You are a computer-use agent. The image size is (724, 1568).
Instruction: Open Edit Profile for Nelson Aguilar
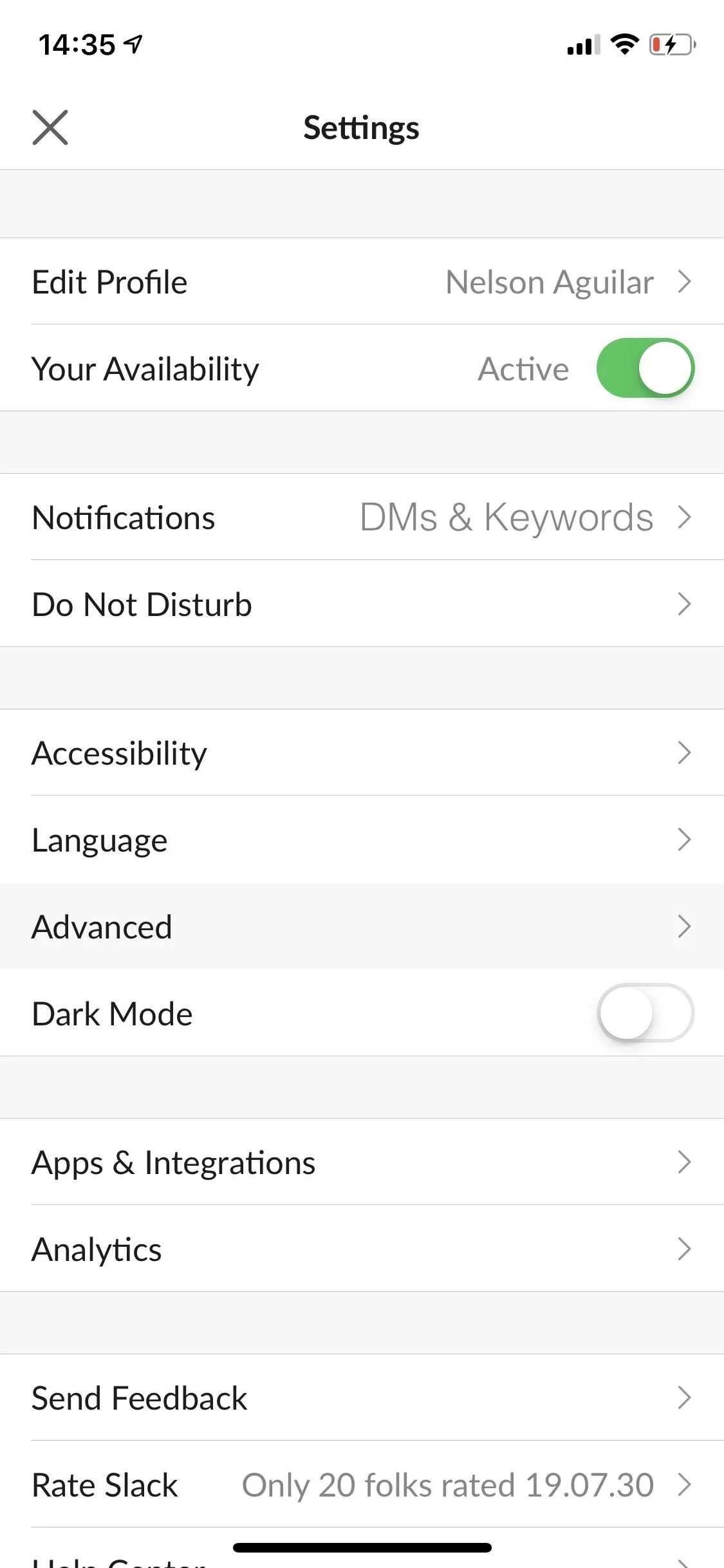362,281
